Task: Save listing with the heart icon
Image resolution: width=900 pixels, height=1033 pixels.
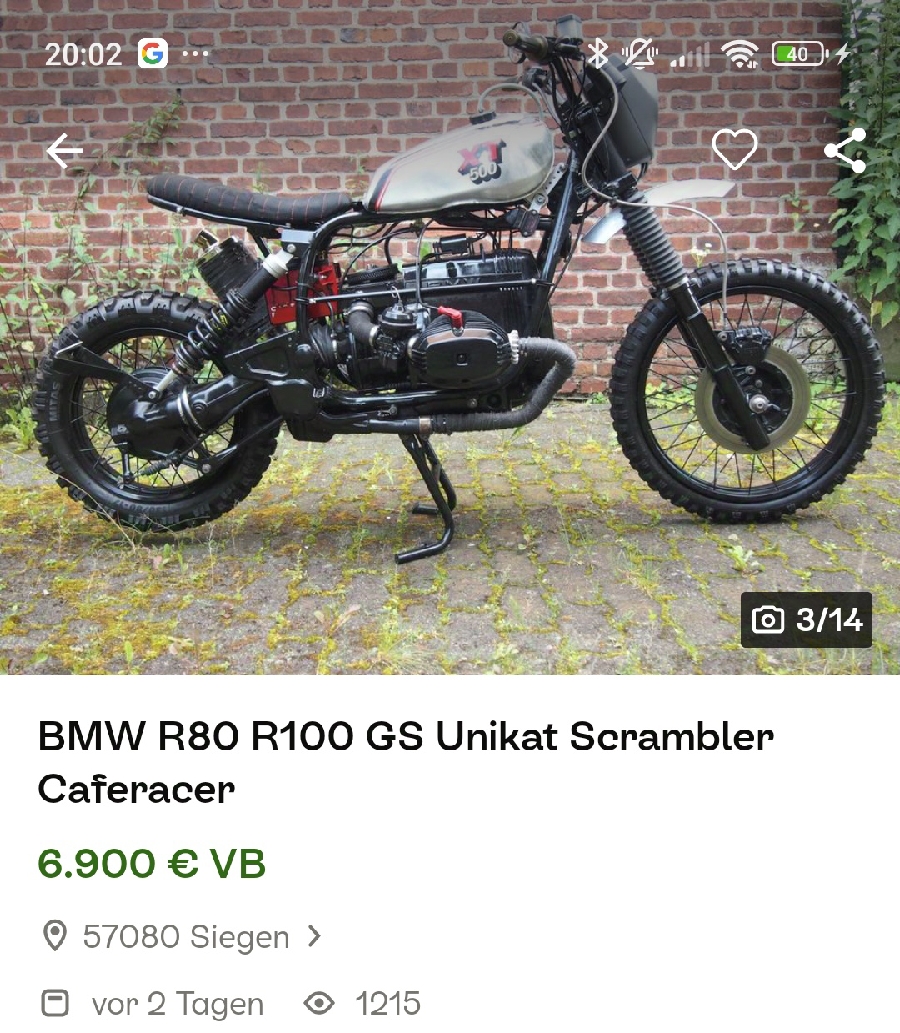Action: [x=734, y=151]
